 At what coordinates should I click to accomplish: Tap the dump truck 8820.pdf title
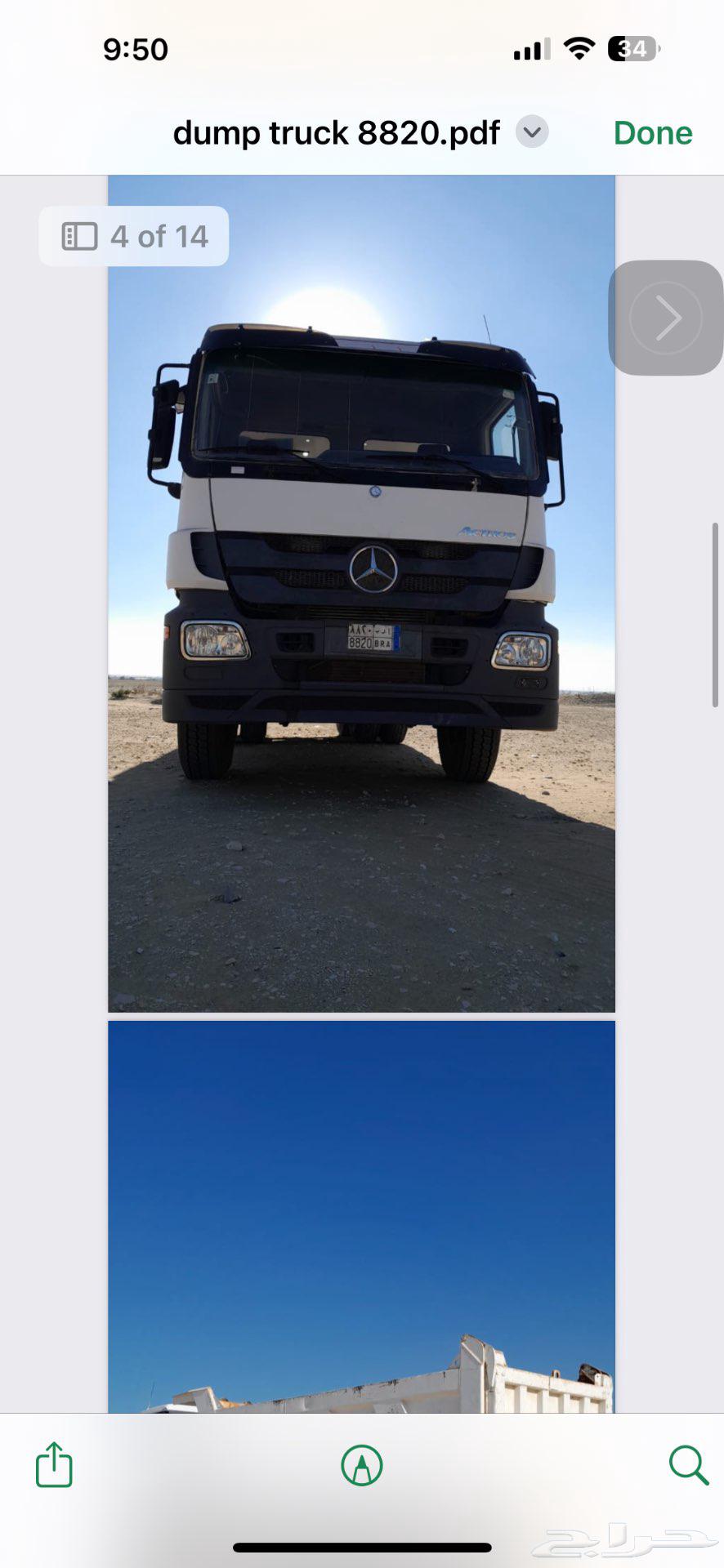[337, 132]
